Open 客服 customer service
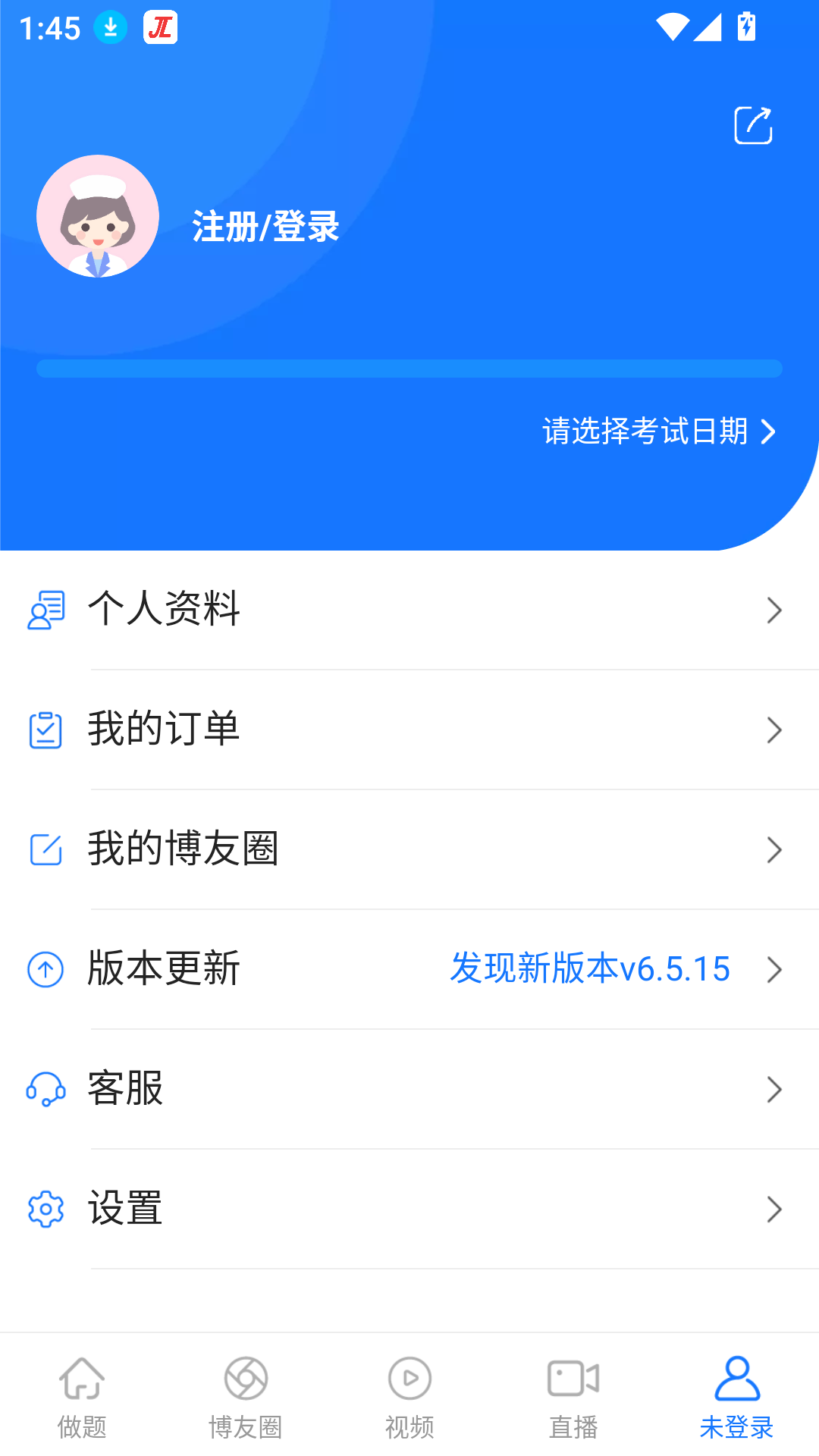This screenshot has width=819, height=1456. (409, 1089)
